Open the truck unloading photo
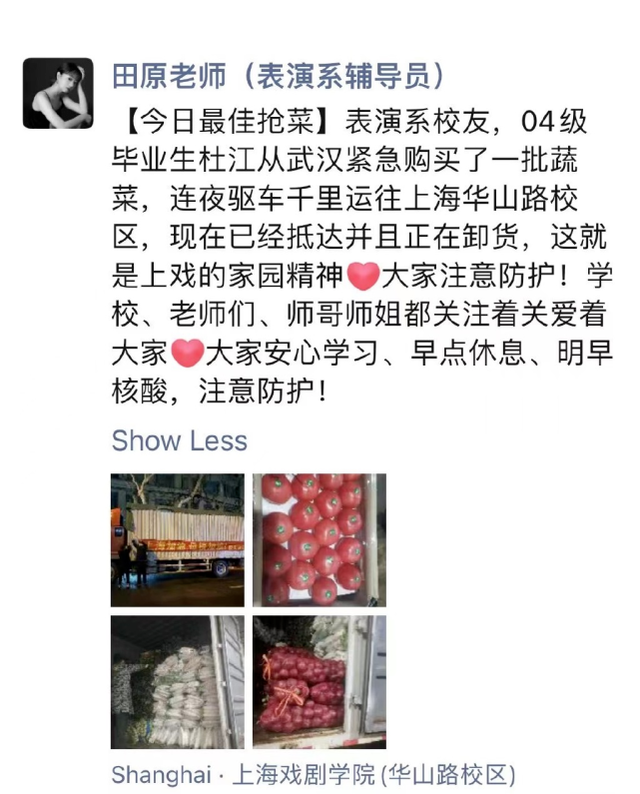This screenshot has height=794, width=640. click(x=177, y=540)
